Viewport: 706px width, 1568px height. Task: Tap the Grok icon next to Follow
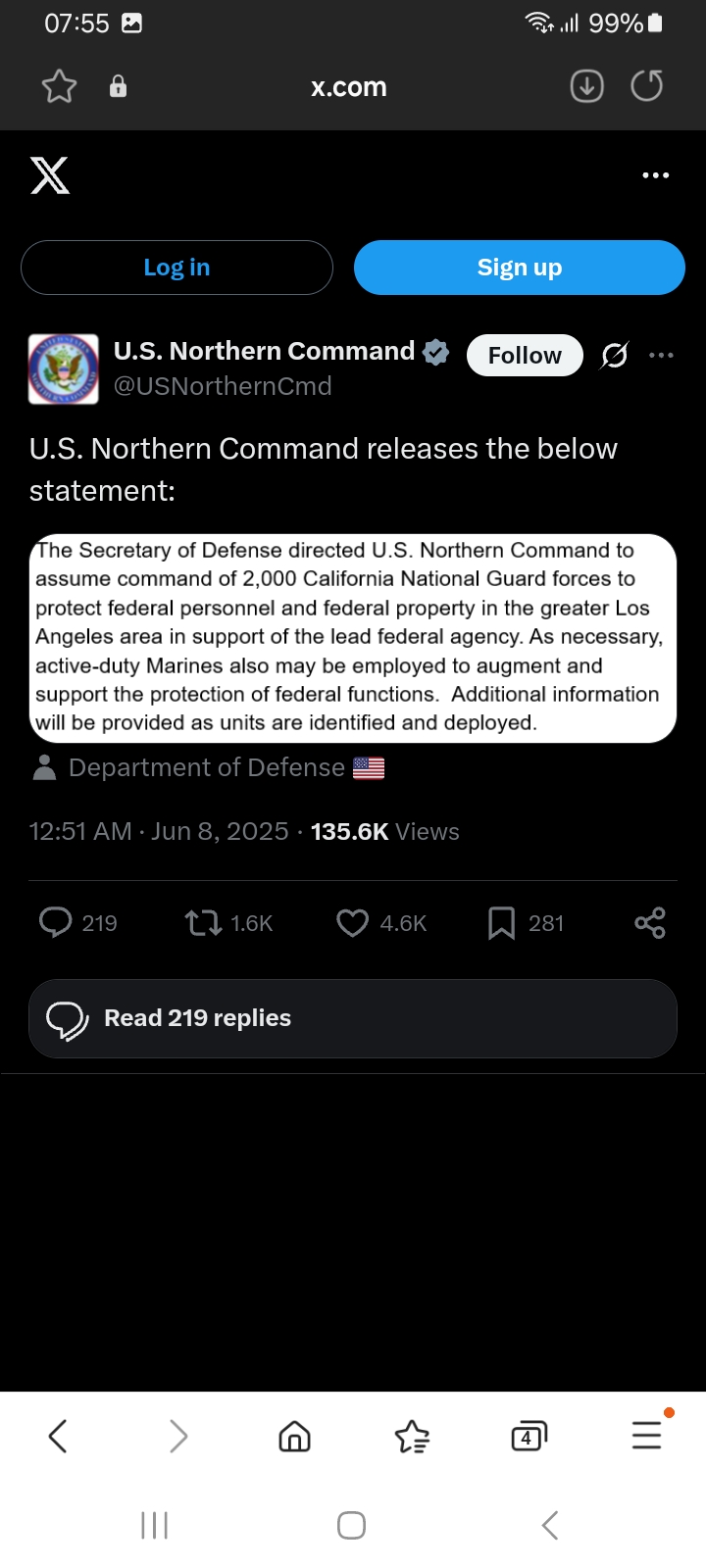point(614,355)
